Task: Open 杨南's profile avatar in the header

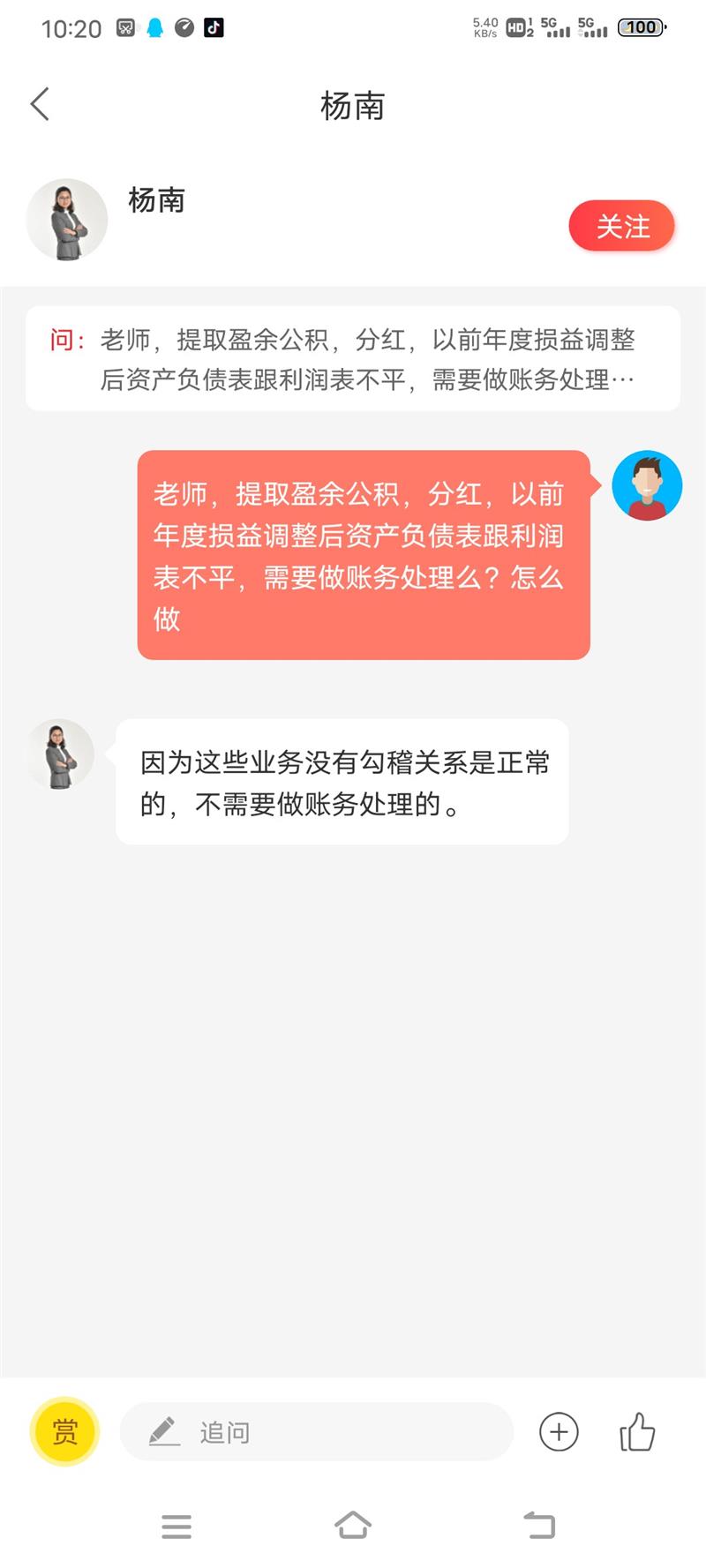Action: coord(67,220)
